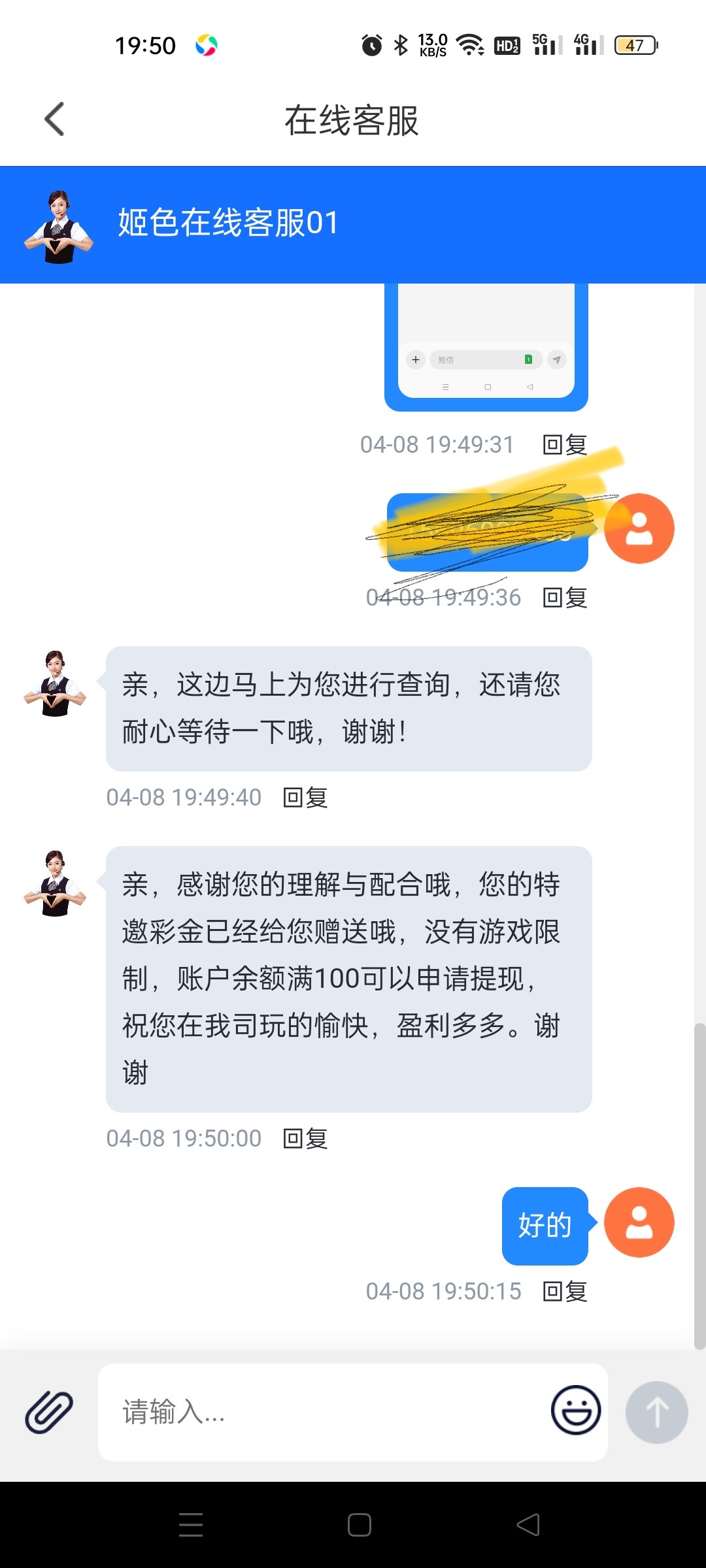Image resolution: width=706 pixels, height=1568 pixels.
Task: Reply to the 好的 message at 19:50:15
Action: click(x=565, y=1291)
